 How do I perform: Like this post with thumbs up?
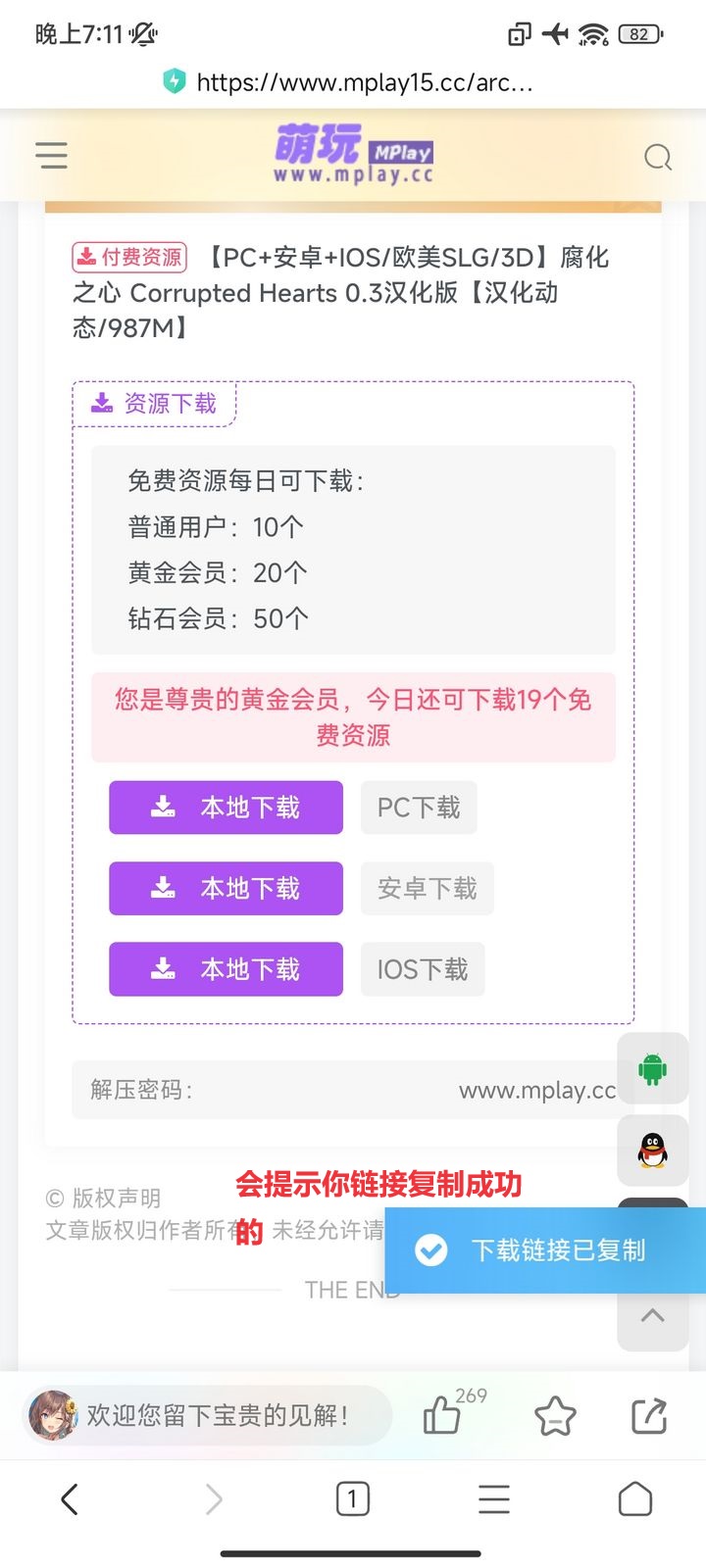pos(443,1415)
